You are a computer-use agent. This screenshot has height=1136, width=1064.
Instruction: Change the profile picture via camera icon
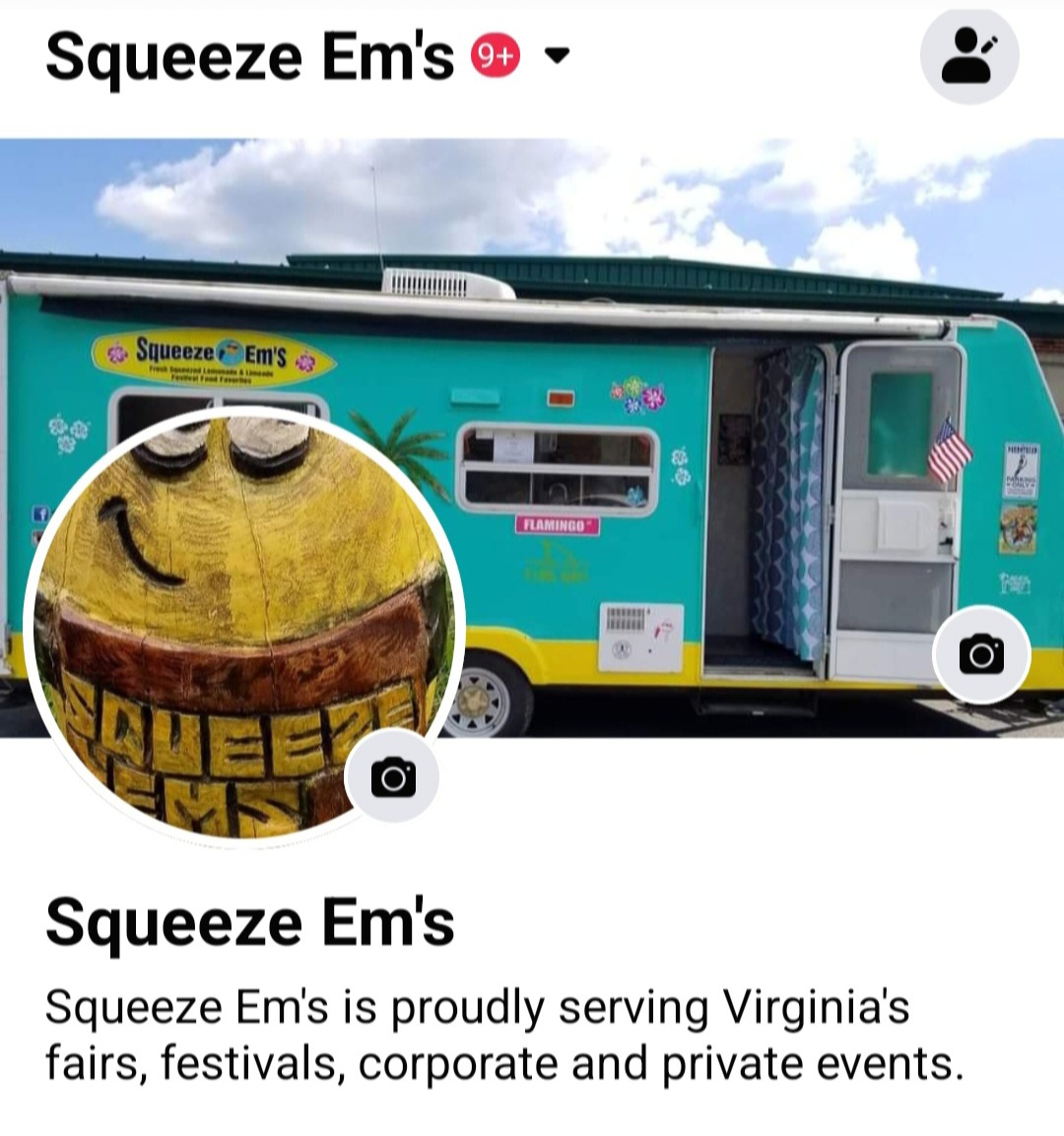tap(392, 777)
